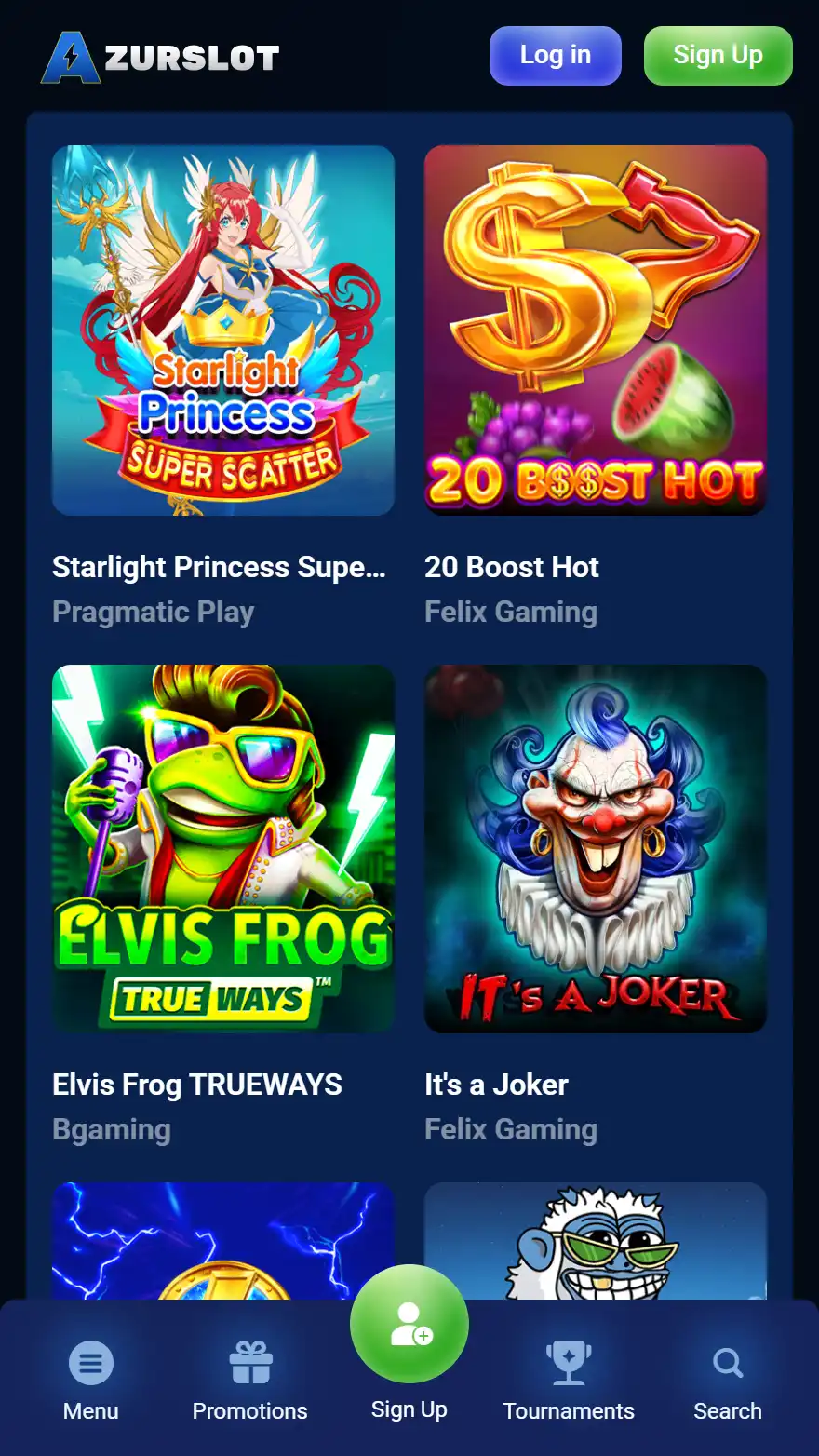Open the Starlight Princess Super Scatter thumbnail
This screenshot has width=819, height=1456.
223,330
